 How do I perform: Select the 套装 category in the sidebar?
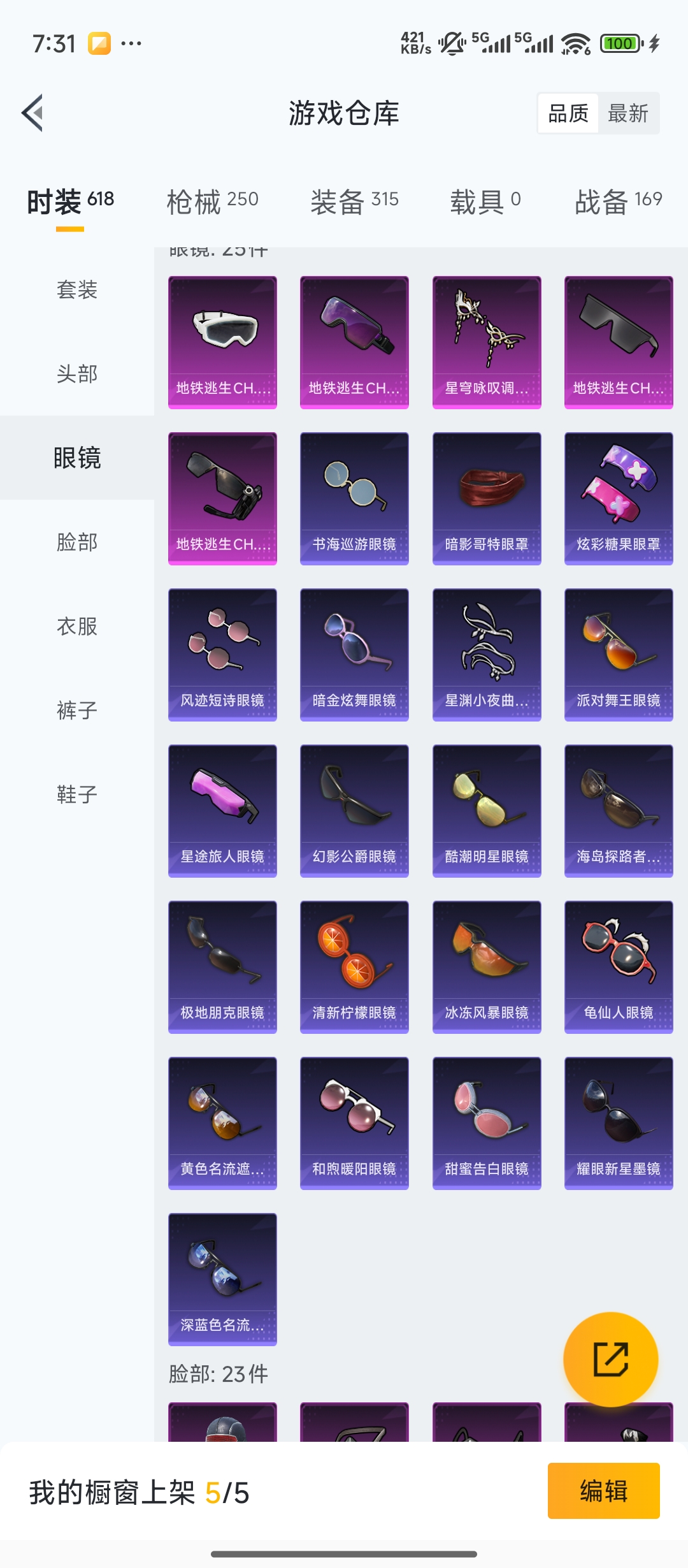pyautogui.click(x=77, y=290)
